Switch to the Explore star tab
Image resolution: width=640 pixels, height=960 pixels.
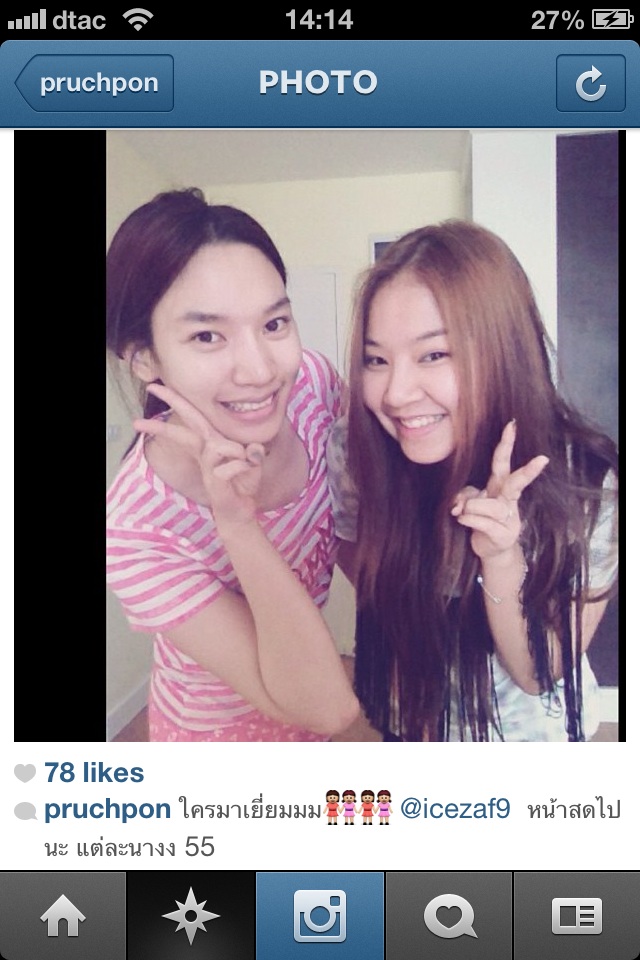pyautogui.click(x=191, y=916)
